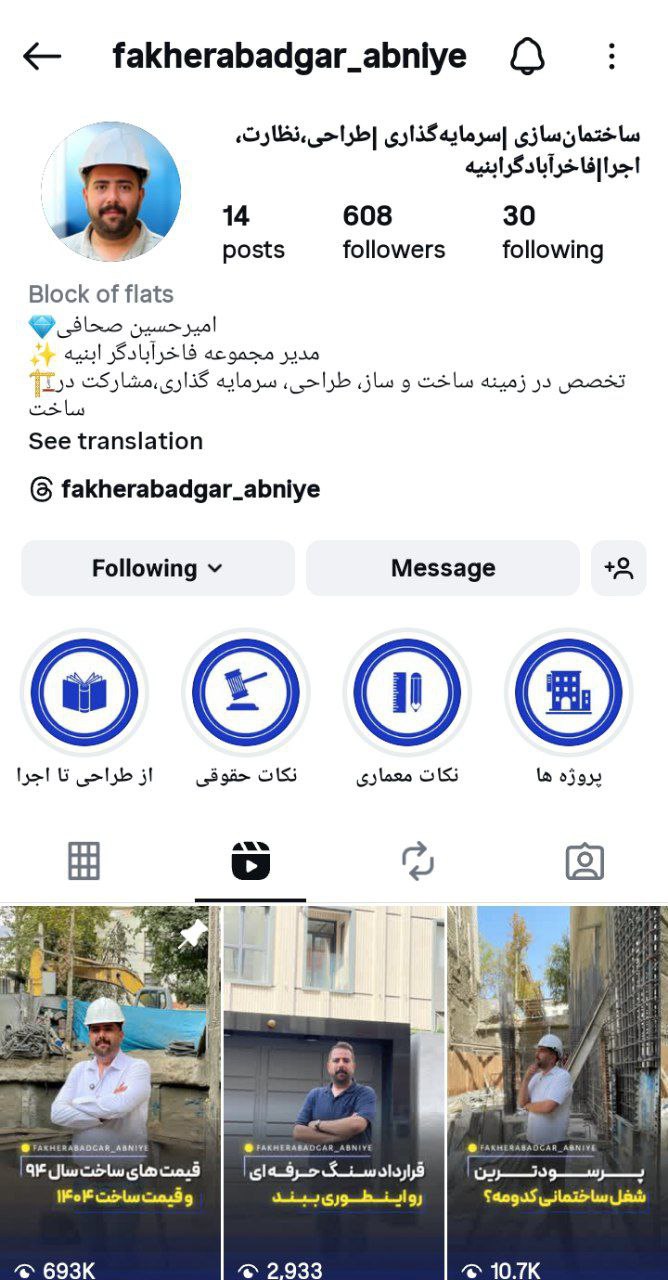Open the 'پروژه ها' highlight
This screenshot has width=668, height=1280.
coord(568,692)
